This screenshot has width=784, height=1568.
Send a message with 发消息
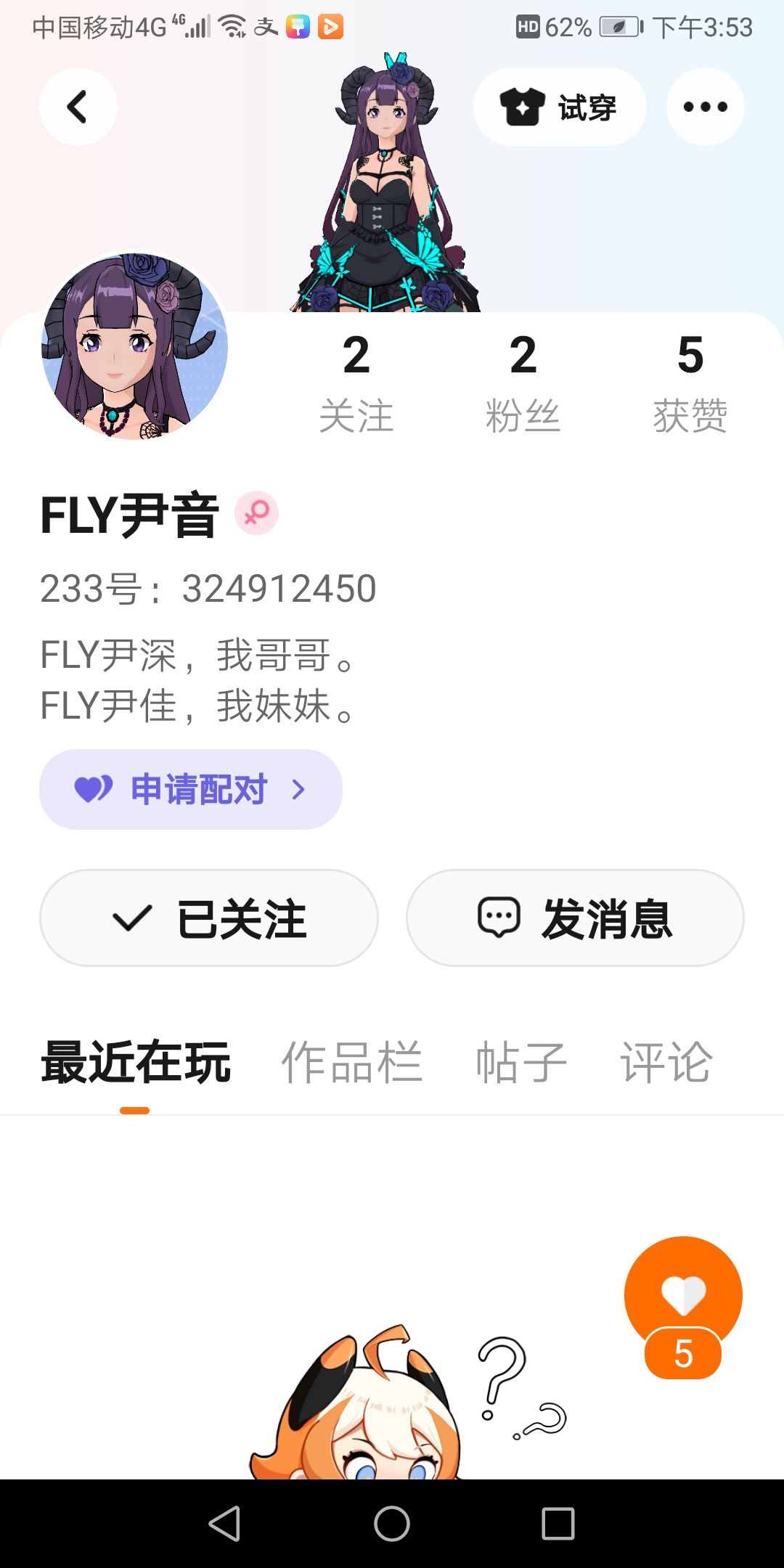(x=575, y=918)
